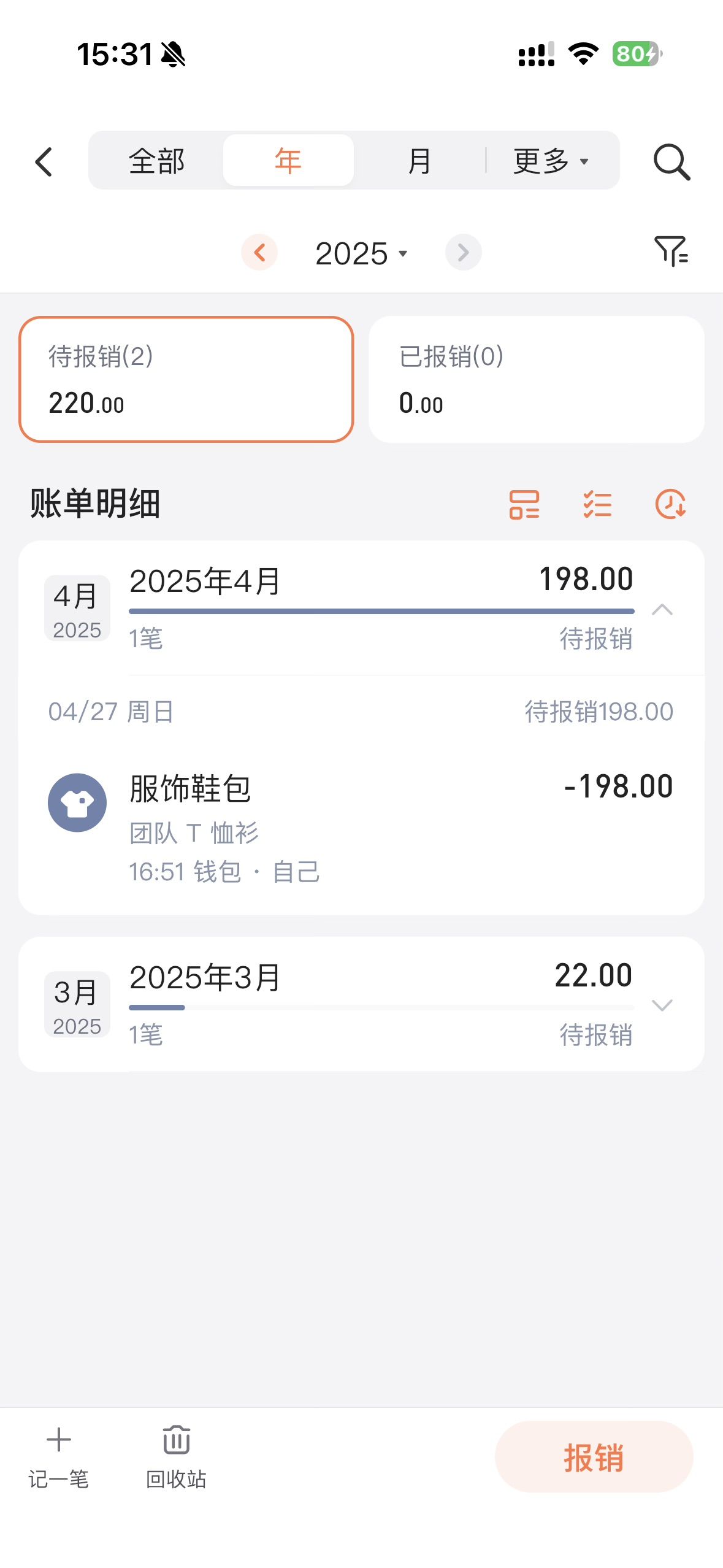The height and width of the screenshot is (1568, 723).
Task: Enable multi-select checklist mode
Action: (x=597, y=504)
